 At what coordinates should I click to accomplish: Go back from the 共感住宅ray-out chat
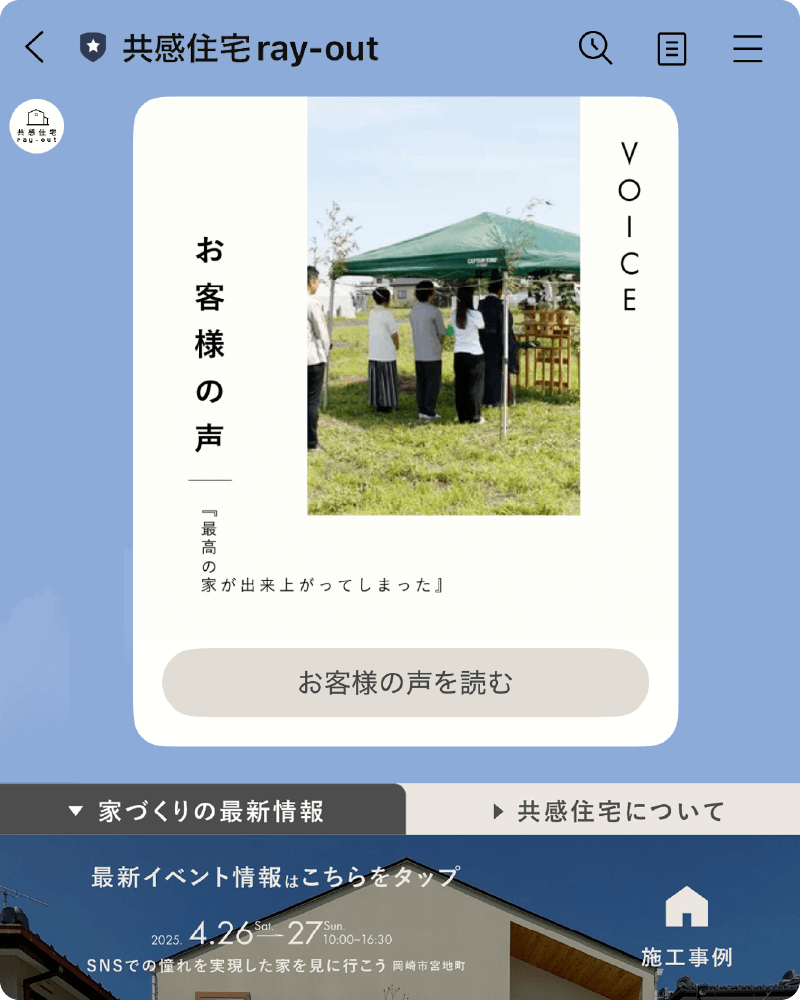[x=35, y=47]
